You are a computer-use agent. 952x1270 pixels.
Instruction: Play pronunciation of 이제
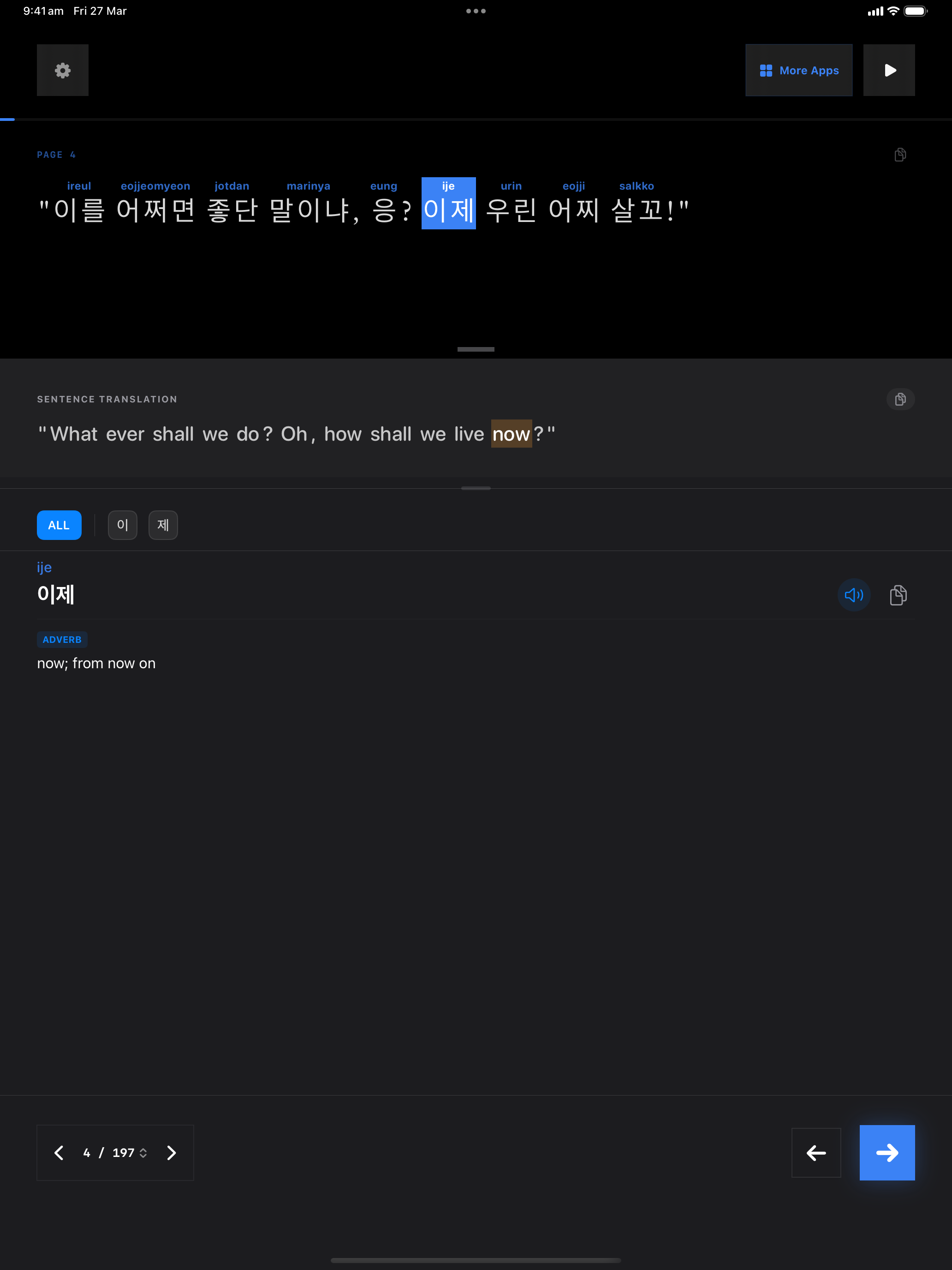point(853,595)
